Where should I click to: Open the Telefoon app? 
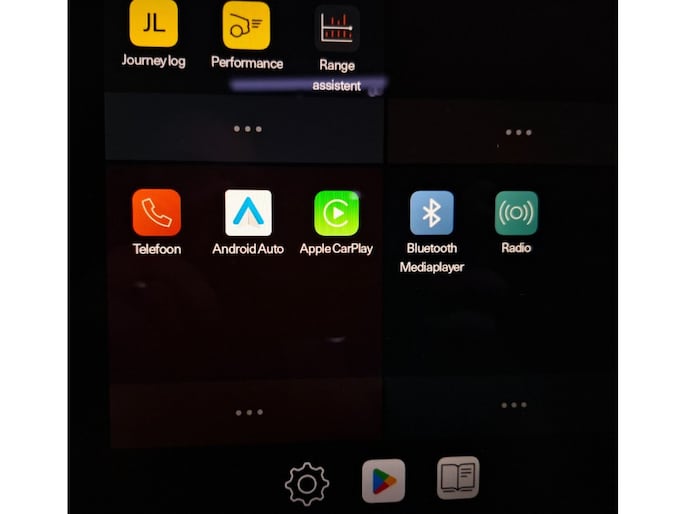point(157,213)
